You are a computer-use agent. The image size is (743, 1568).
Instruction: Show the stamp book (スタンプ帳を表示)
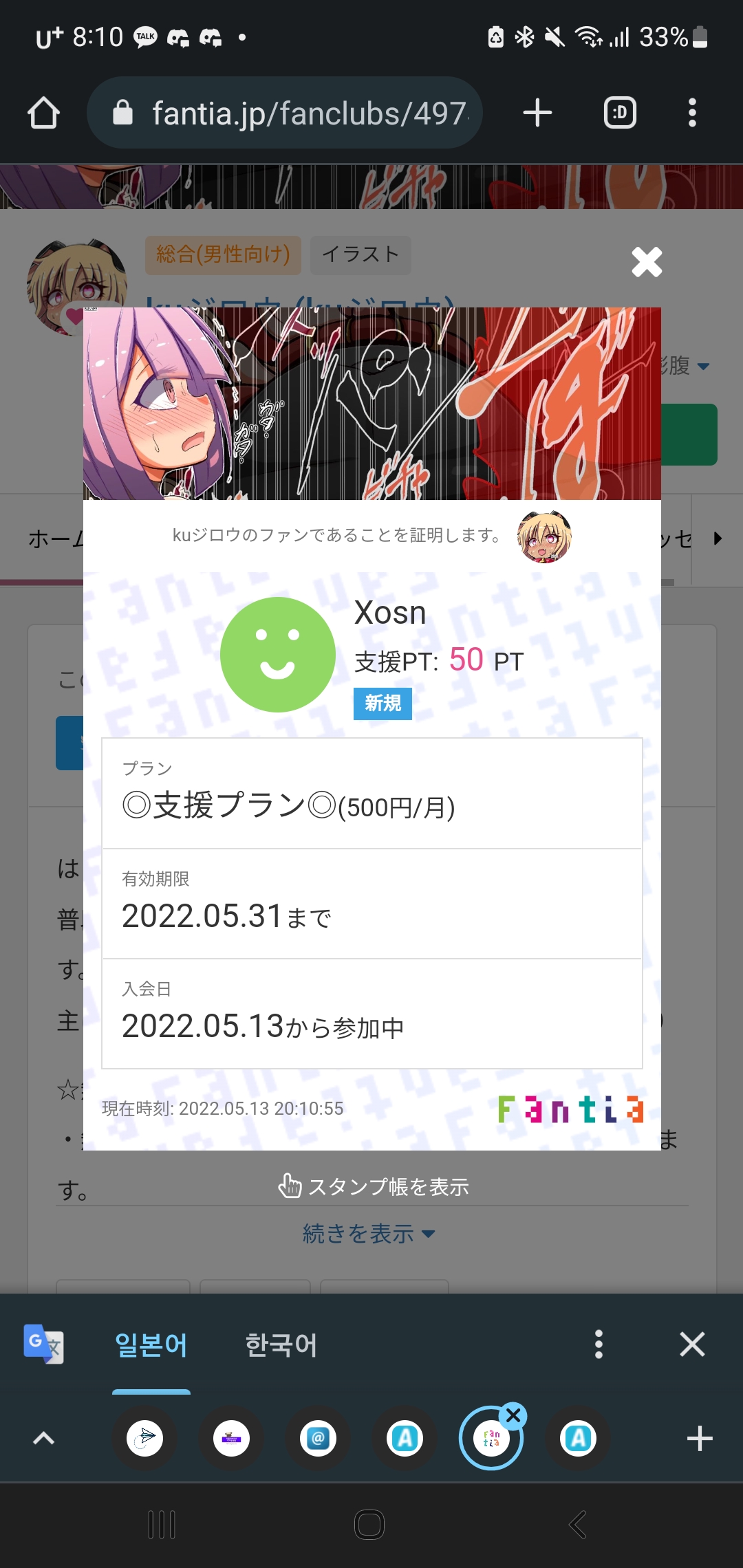pos(374,1186)
